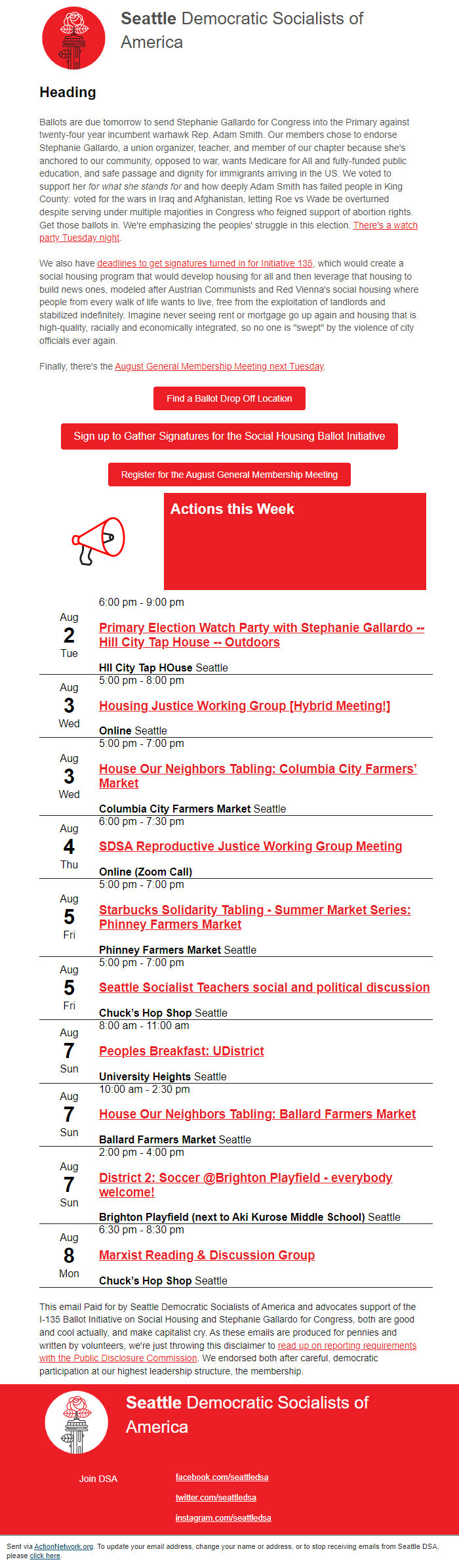Open Initiative 135 signature deadlines link
Image resolution: width=459 pixels, height=1568 pixels.
pyautogui.click(x=205, y=263)
